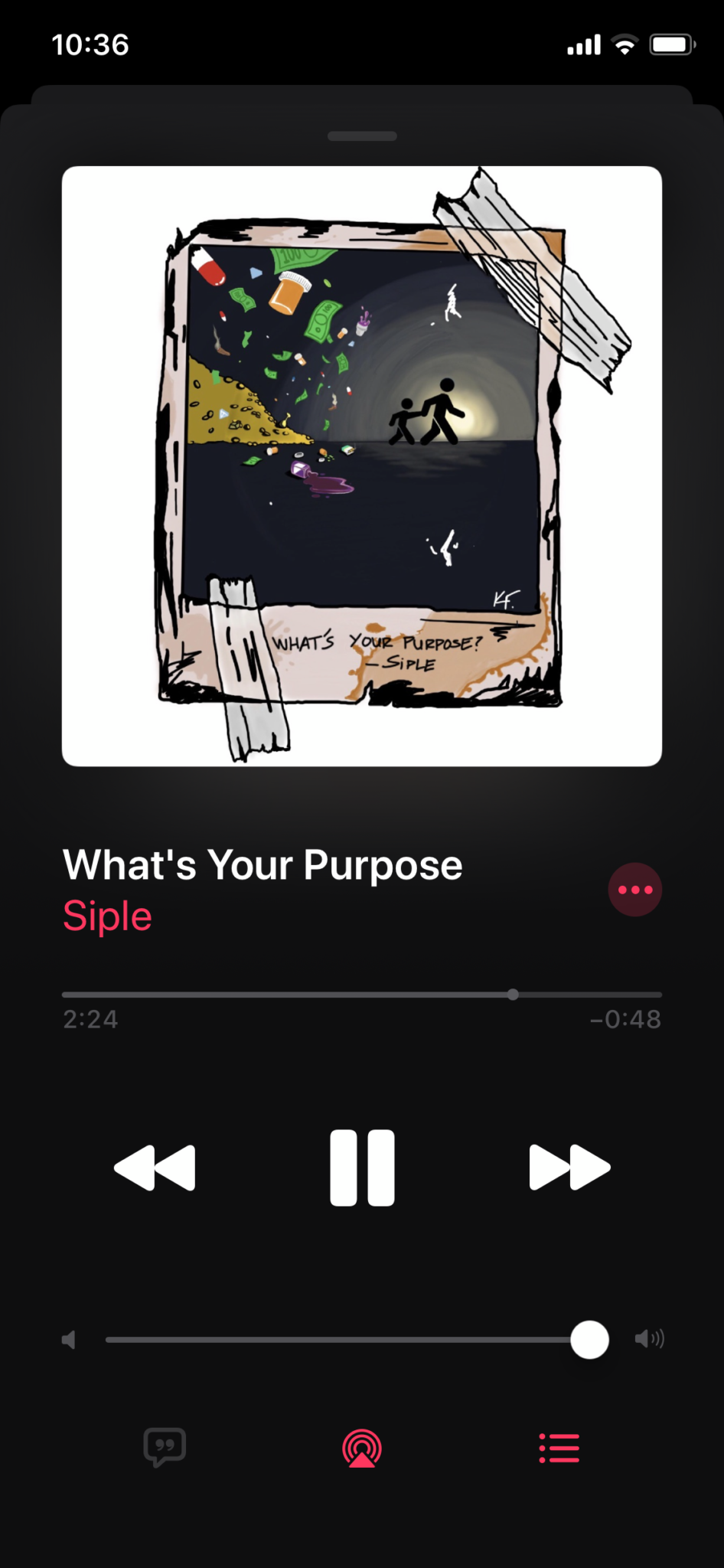Pause the current song
The height and width of the screenshot is (1568, 724).
click(362, 1167)
